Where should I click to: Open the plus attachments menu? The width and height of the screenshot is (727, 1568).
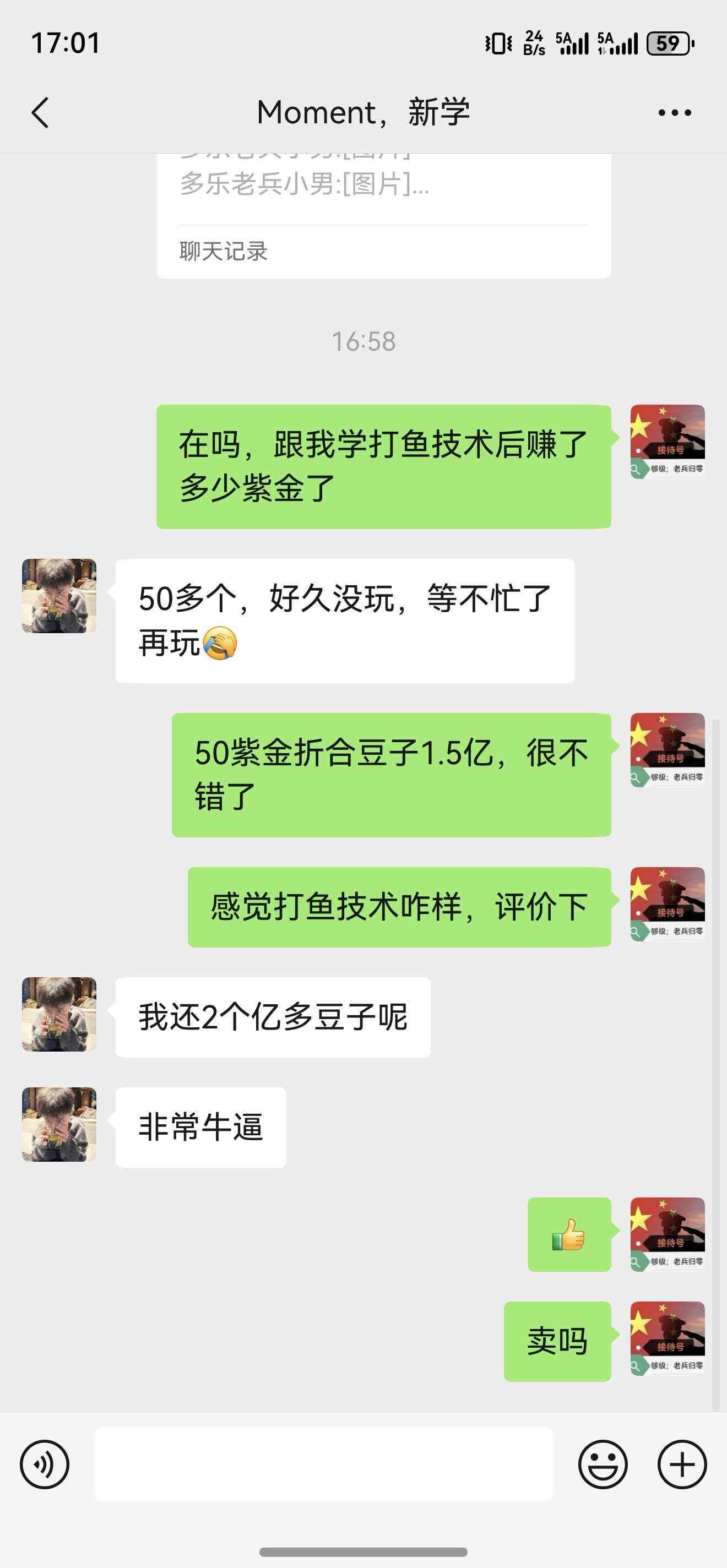pos(682,1464)
